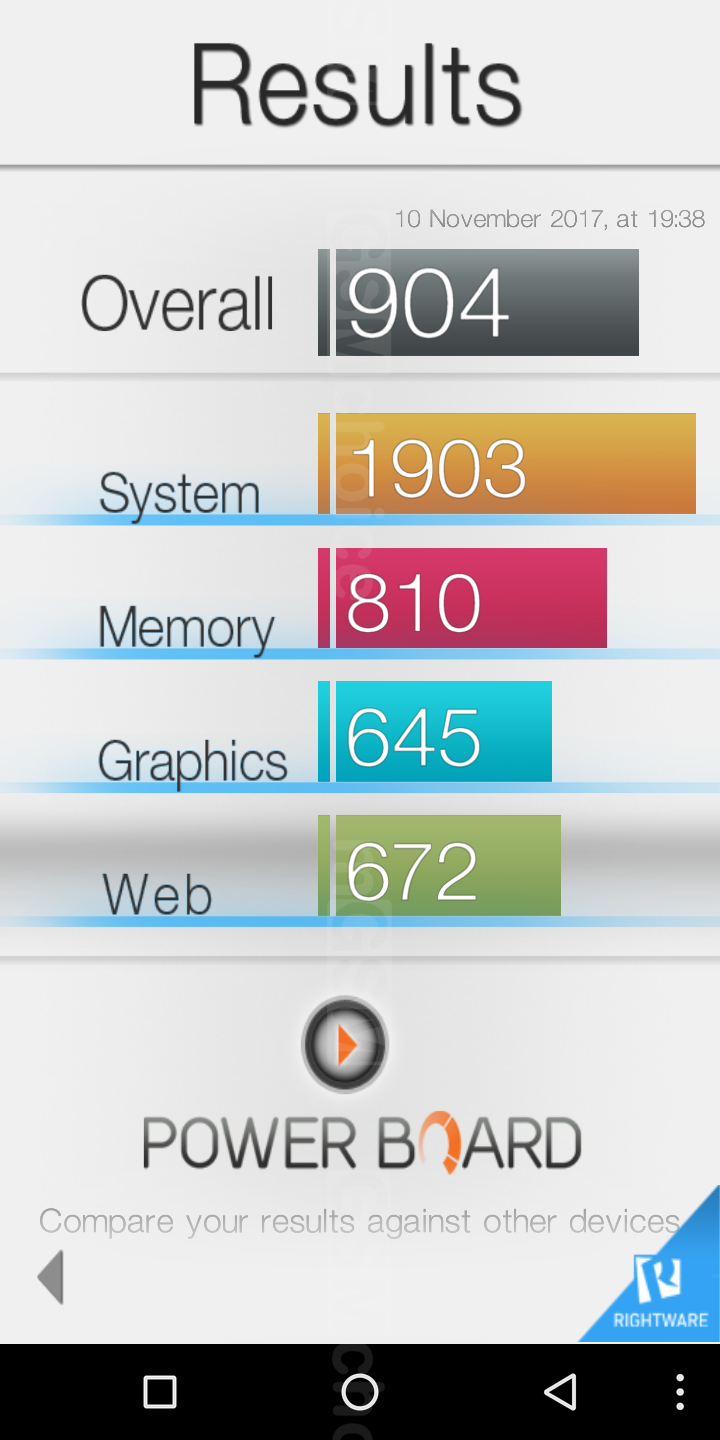The height and width of the screenshot is (1440, 720).
Task: Open the Memory score details
Action: 462,599
